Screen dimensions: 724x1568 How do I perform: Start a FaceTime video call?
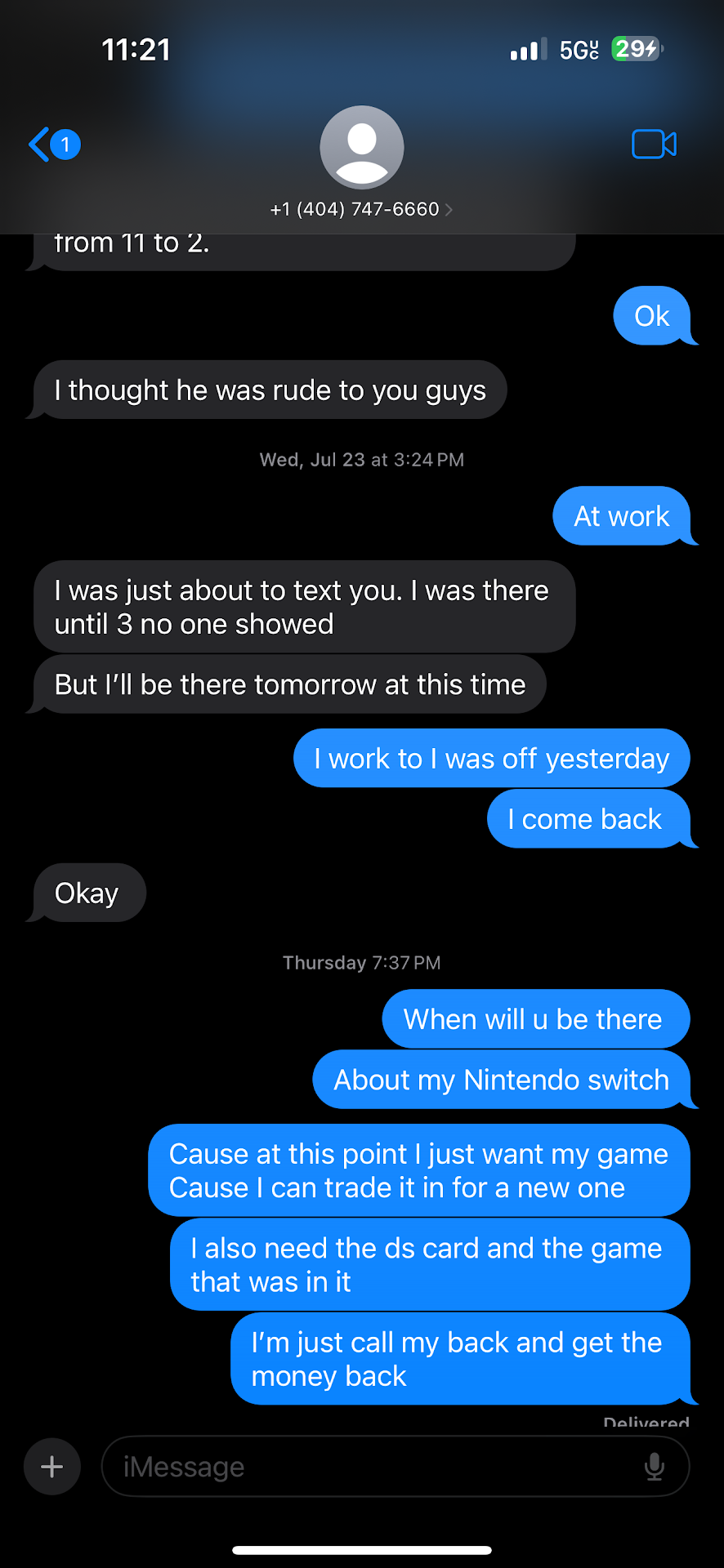click(654, 145)
